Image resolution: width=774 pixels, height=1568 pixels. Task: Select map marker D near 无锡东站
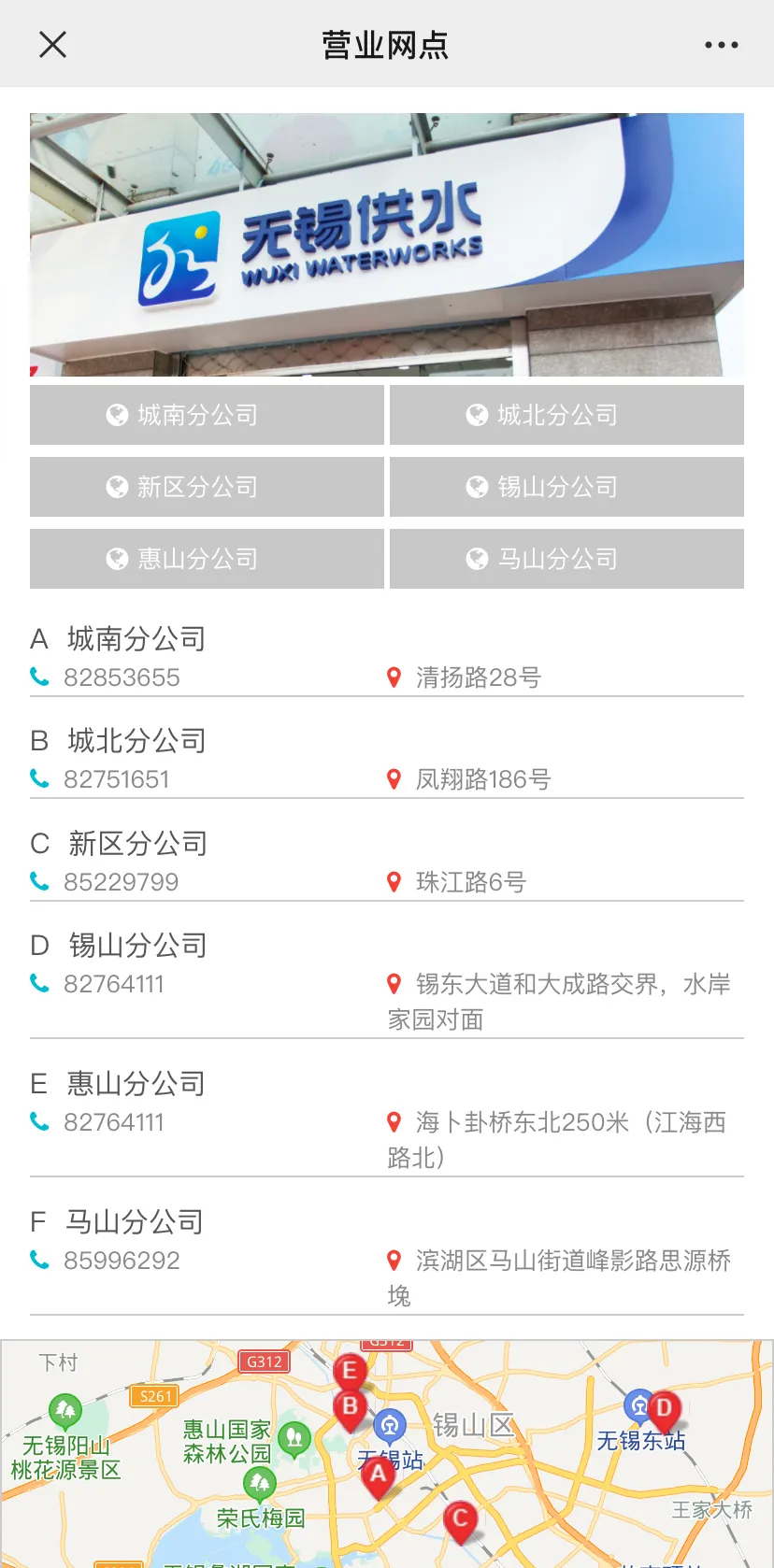[x=665, y=1404]
